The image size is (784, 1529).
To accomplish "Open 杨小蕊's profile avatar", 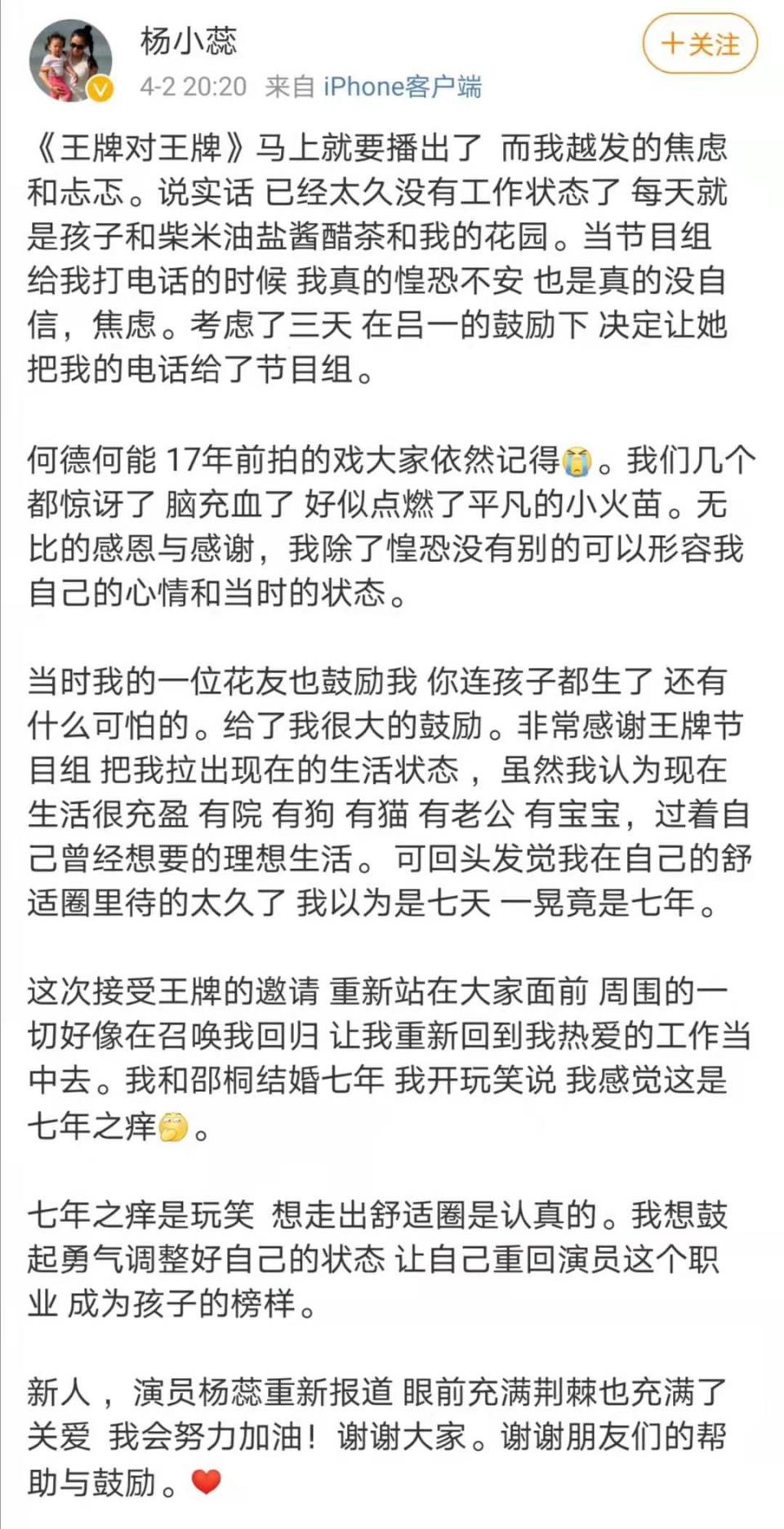I will pyautogui.click(x=71, y=60).
